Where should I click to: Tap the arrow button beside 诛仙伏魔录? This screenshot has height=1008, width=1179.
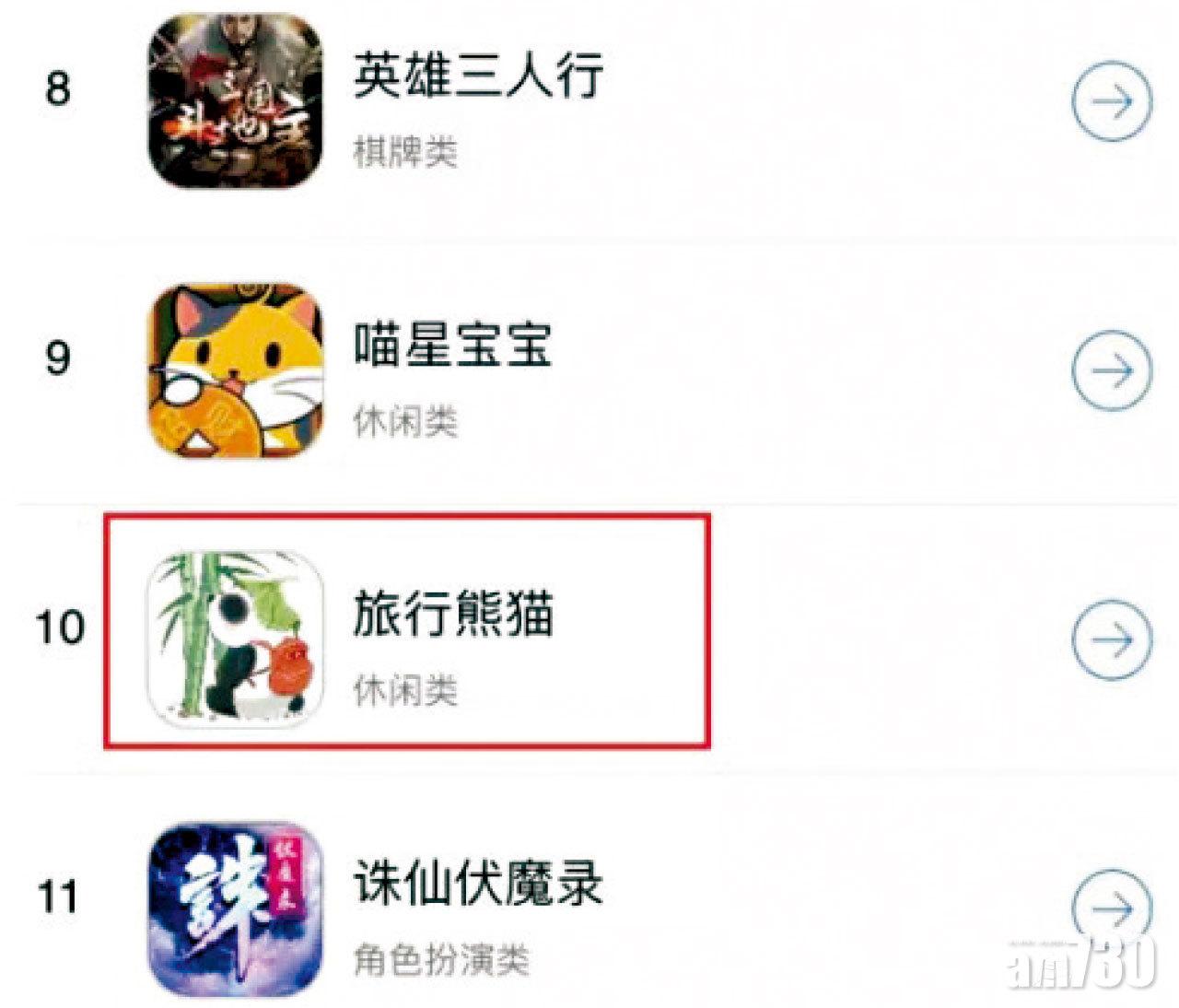point(1112,909)
